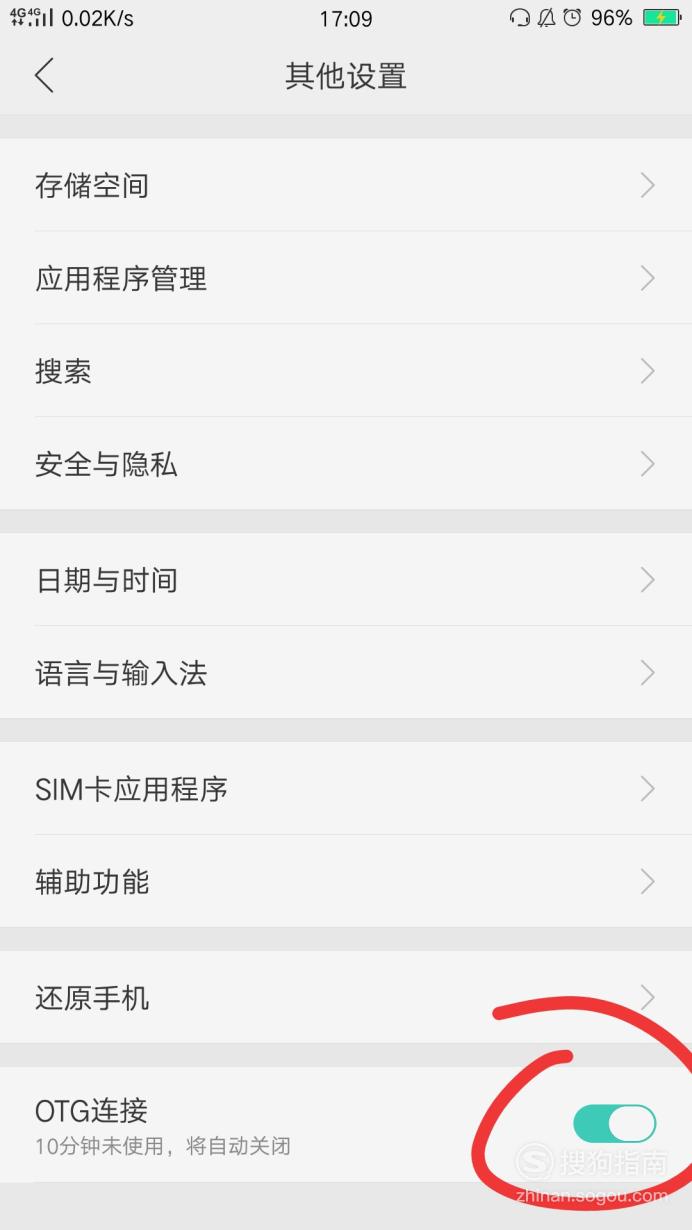692x1230 pixels.
Task: Open the 搜索 settings row
Action: [x=346, y=371]
